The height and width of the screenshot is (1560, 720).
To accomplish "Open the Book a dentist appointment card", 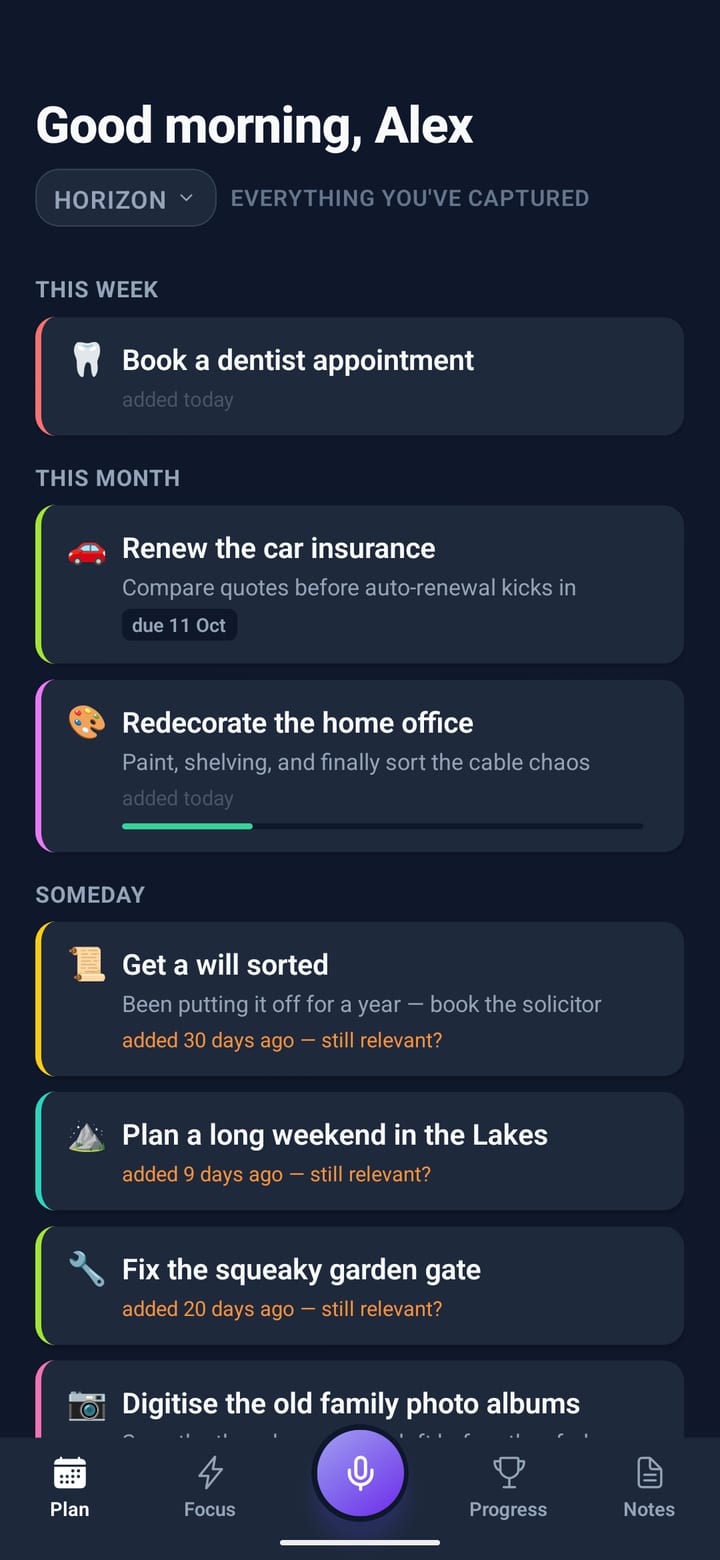I will point(360,376).
